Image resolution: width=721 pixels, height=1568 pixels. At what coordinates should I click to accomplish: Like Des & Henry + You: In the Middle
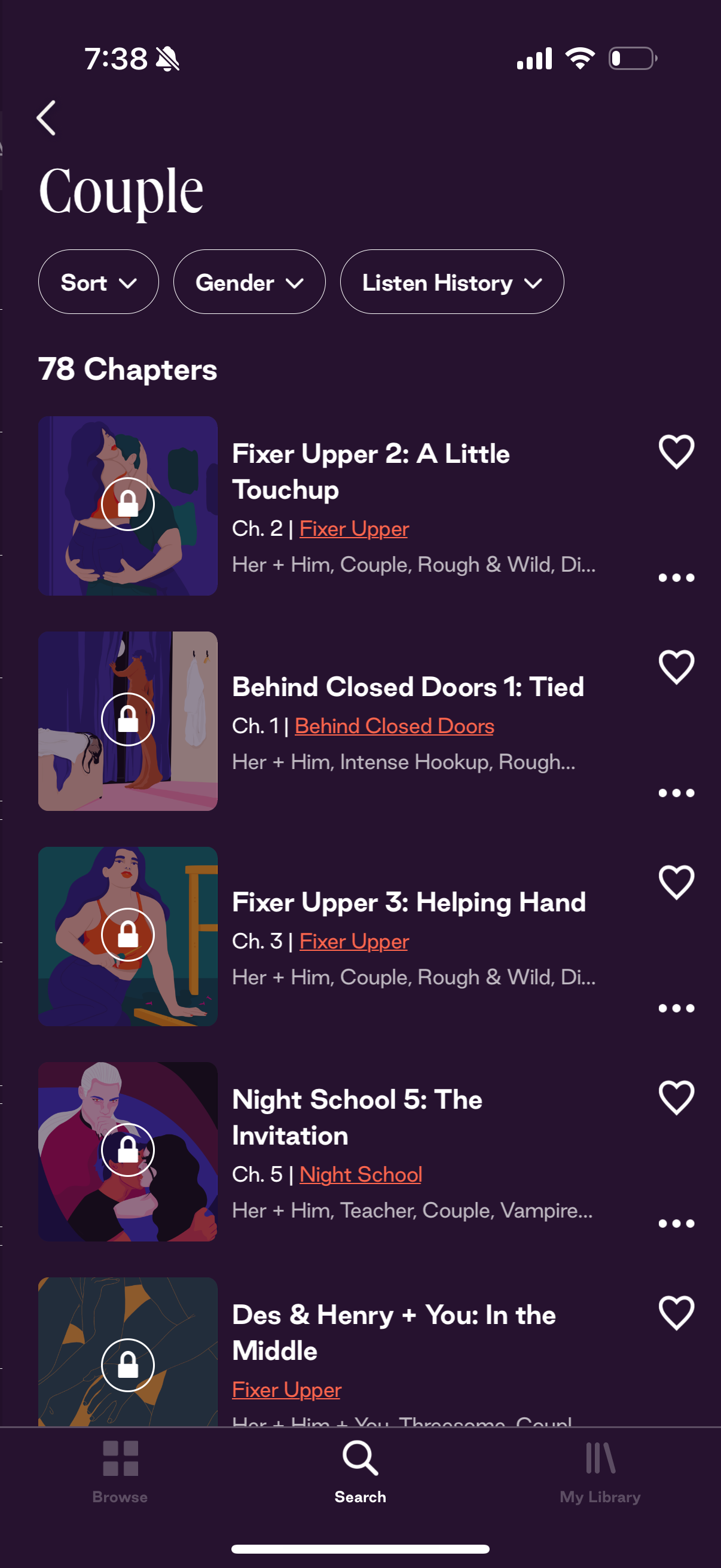676,1313
